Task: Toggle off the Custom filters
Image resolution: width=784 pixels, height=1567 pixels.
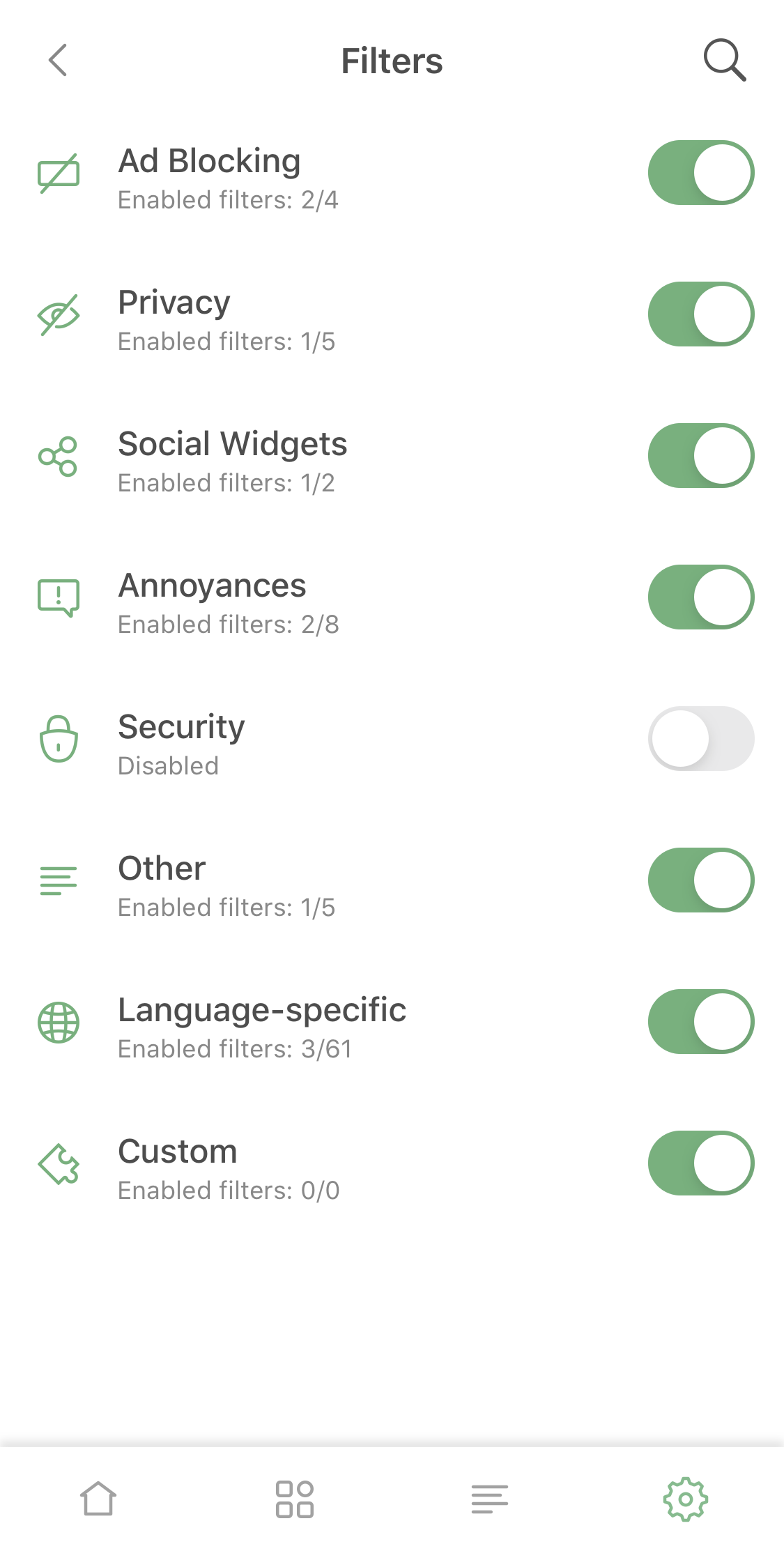Action: point(700,1163)
